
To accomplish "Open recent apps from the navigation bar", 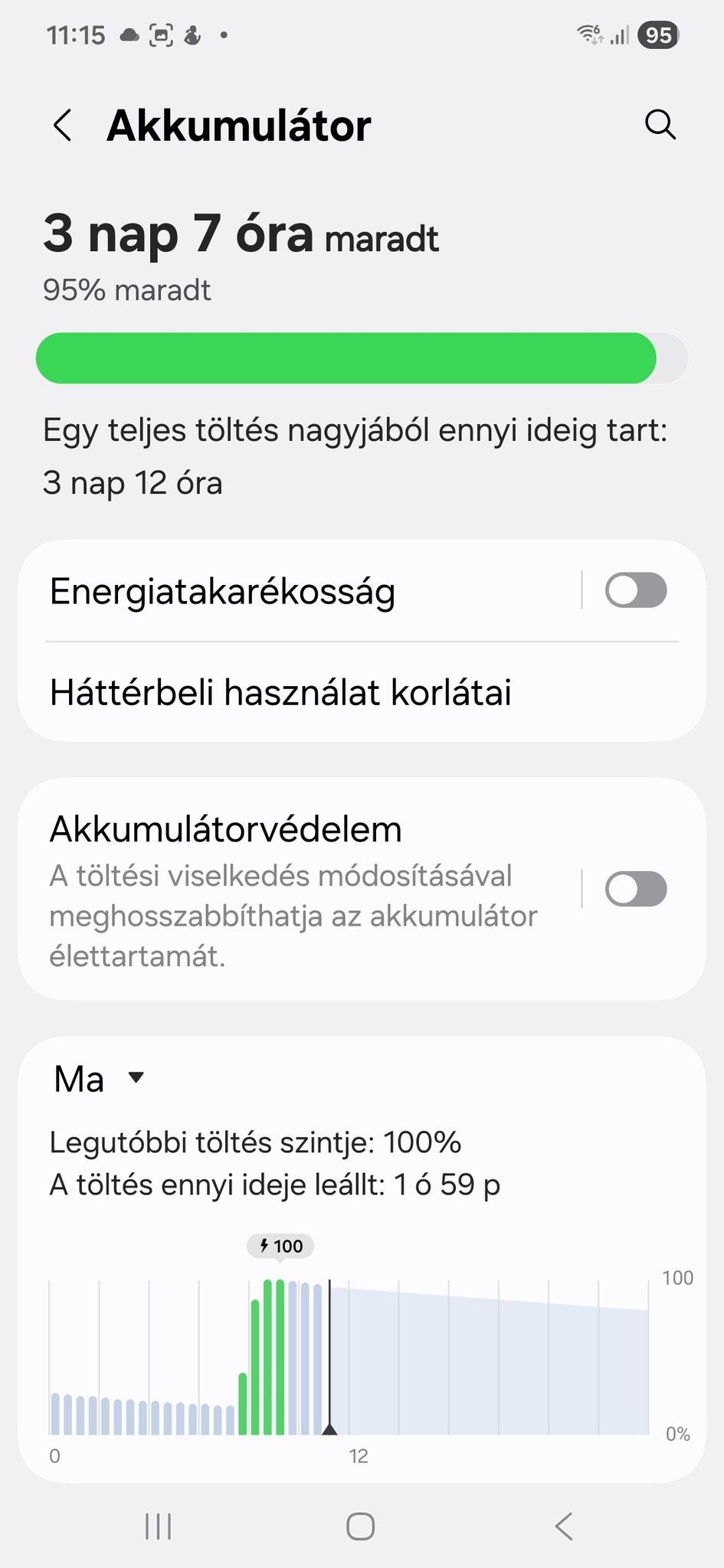I will (x=159, y=1526).
